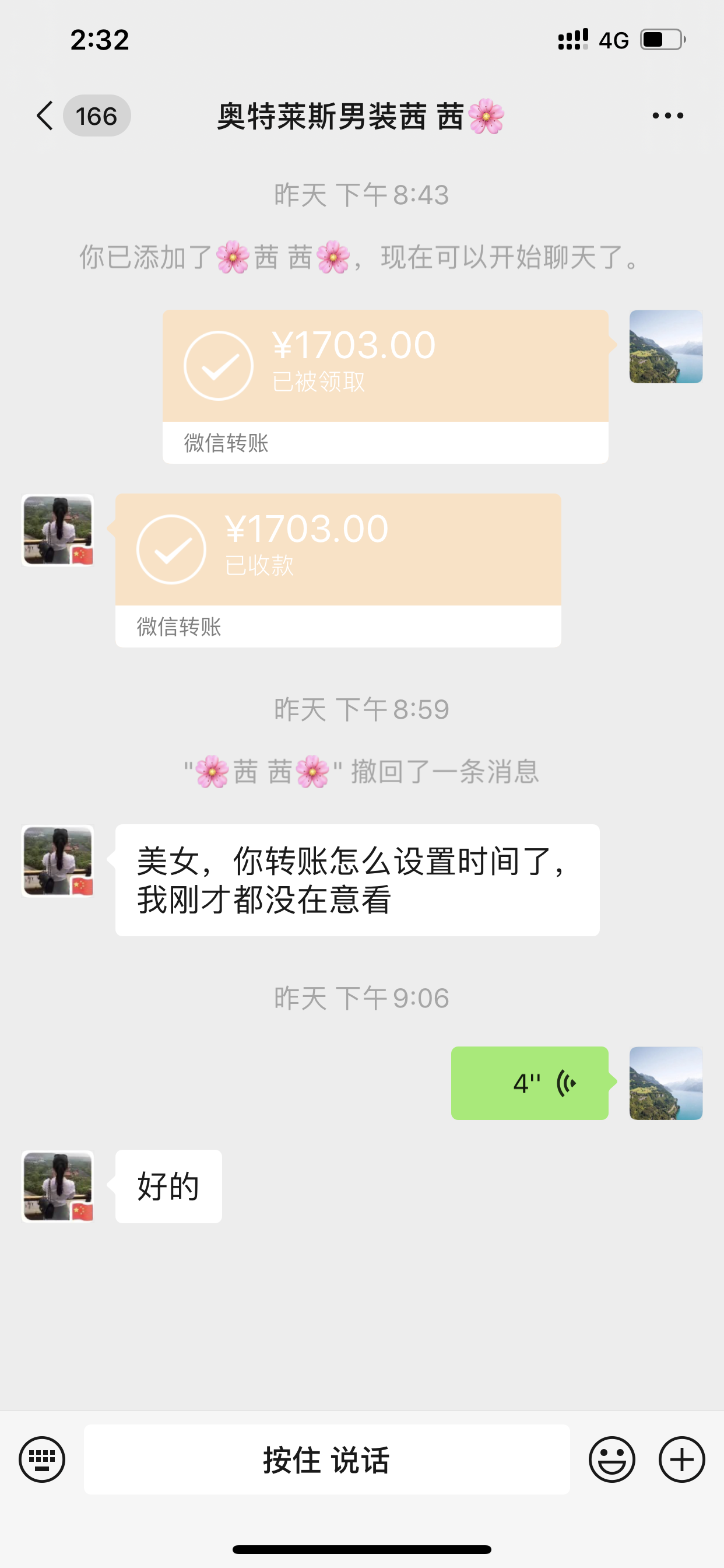The width and height of the screenshot is (724, 1568).
Task: Open the emoji sticker panel
Action: point(611,1459)
